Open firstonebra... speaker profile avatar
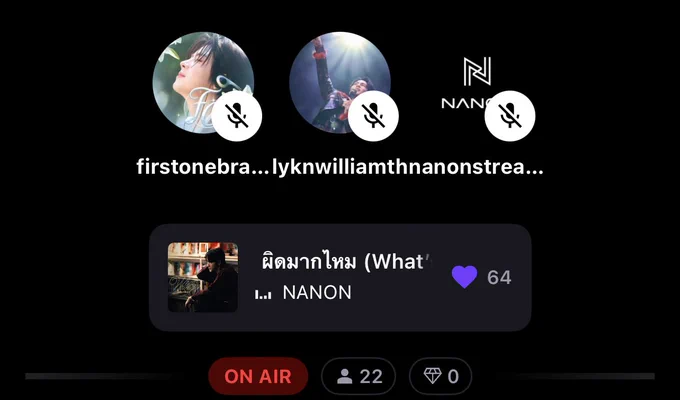 point(203,82)
